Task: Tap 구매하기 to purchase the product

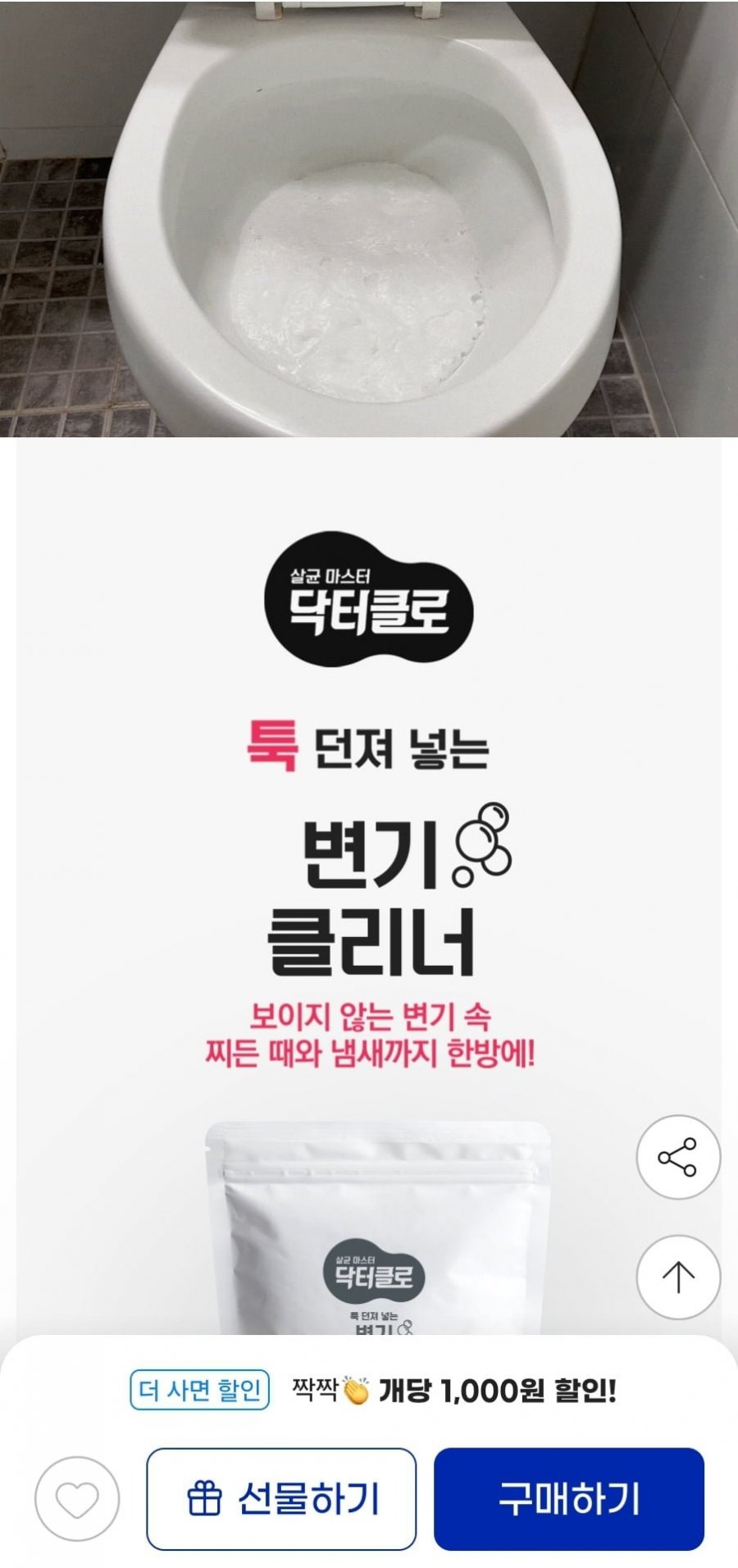Action: 568,1499
